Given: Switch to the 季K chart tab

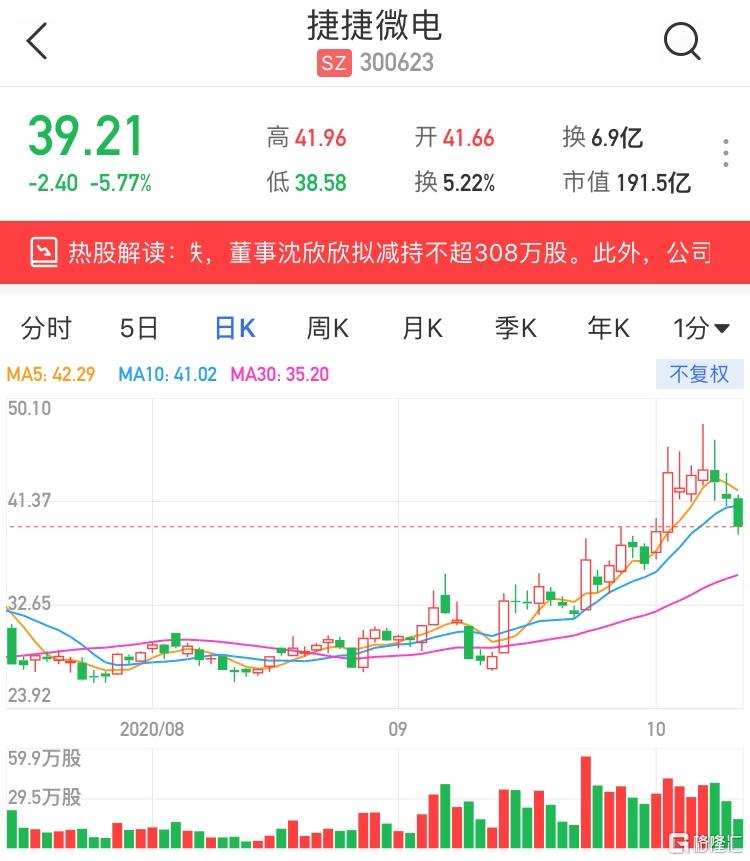Looking at the screenshot, I should [x=516, y=328].
